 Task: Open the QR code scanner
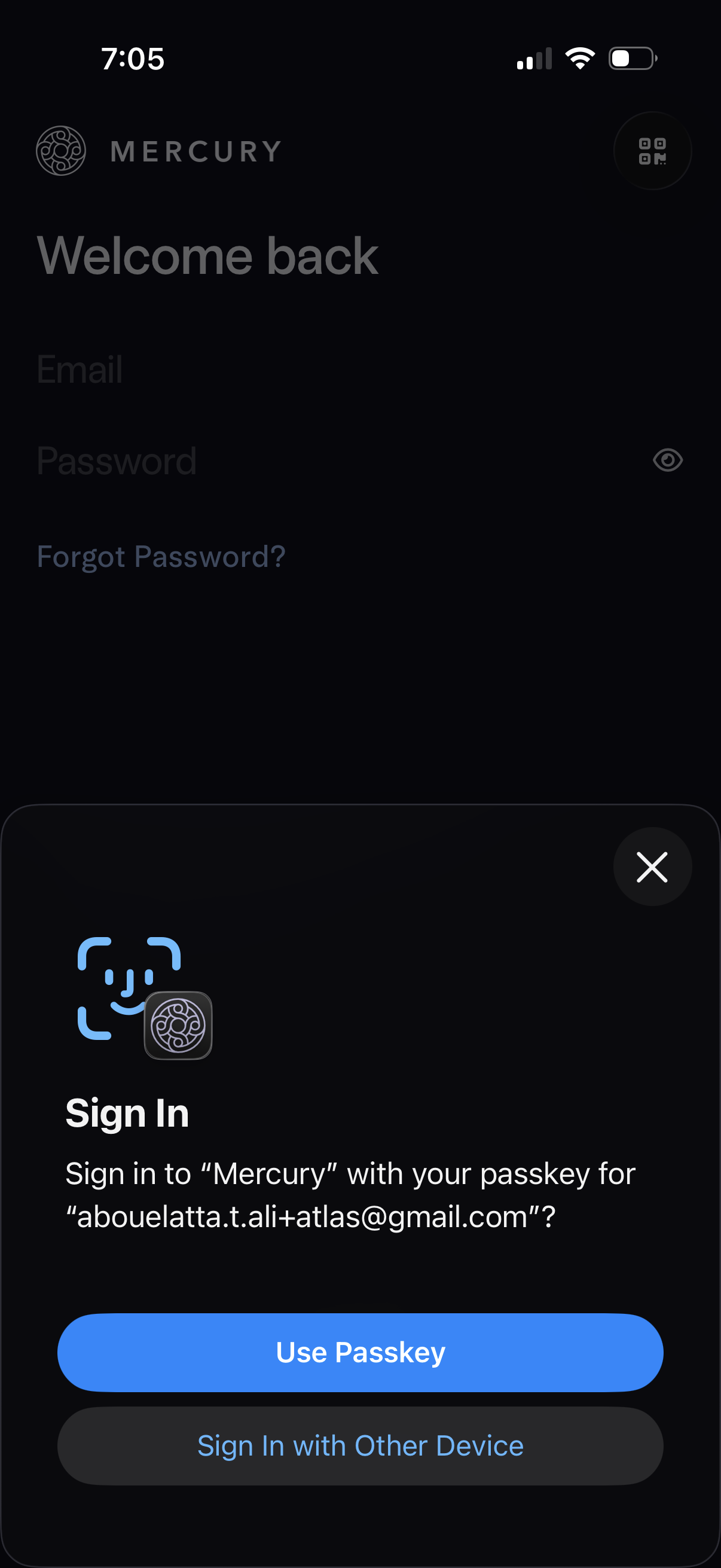coord(652,151)
